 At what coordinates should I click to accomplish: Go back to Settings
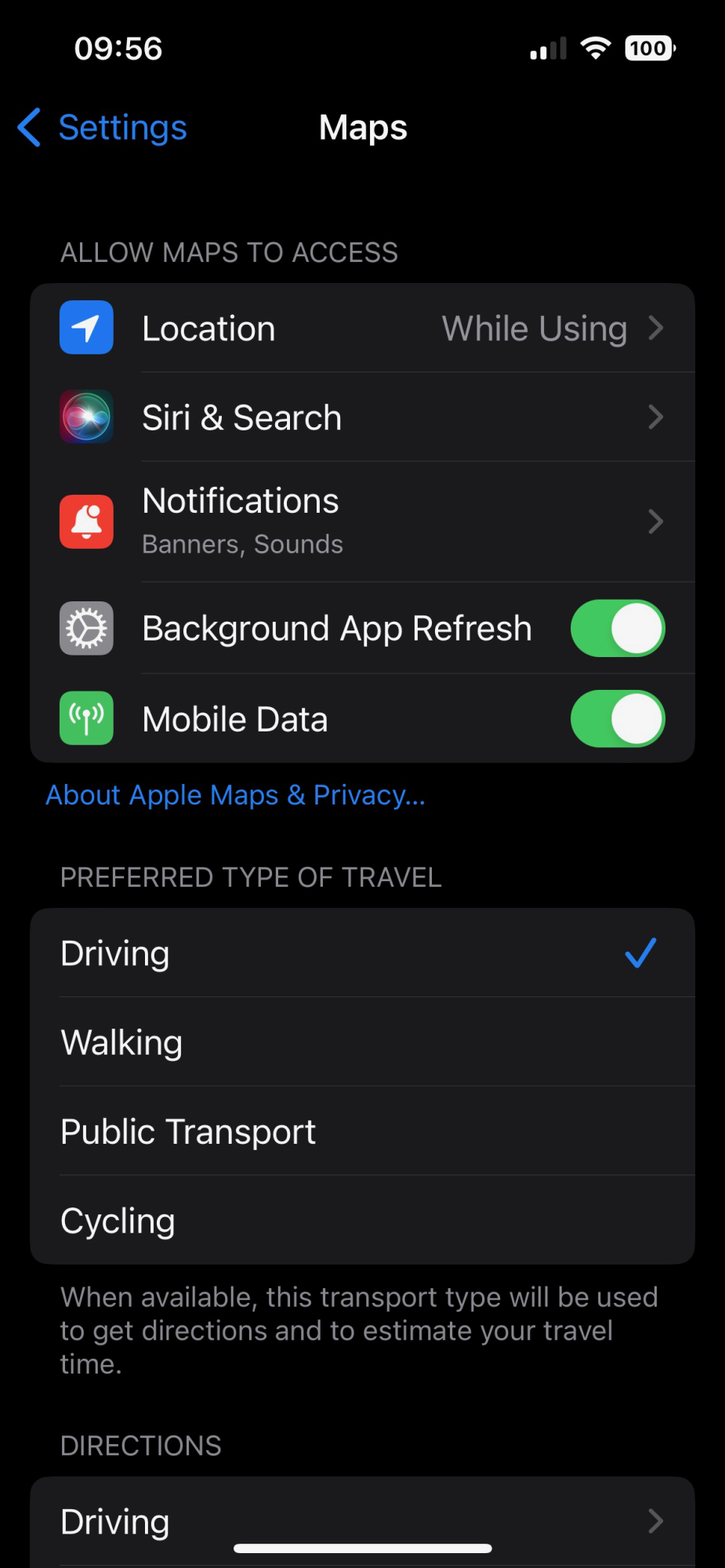click(x=103, y=128)
